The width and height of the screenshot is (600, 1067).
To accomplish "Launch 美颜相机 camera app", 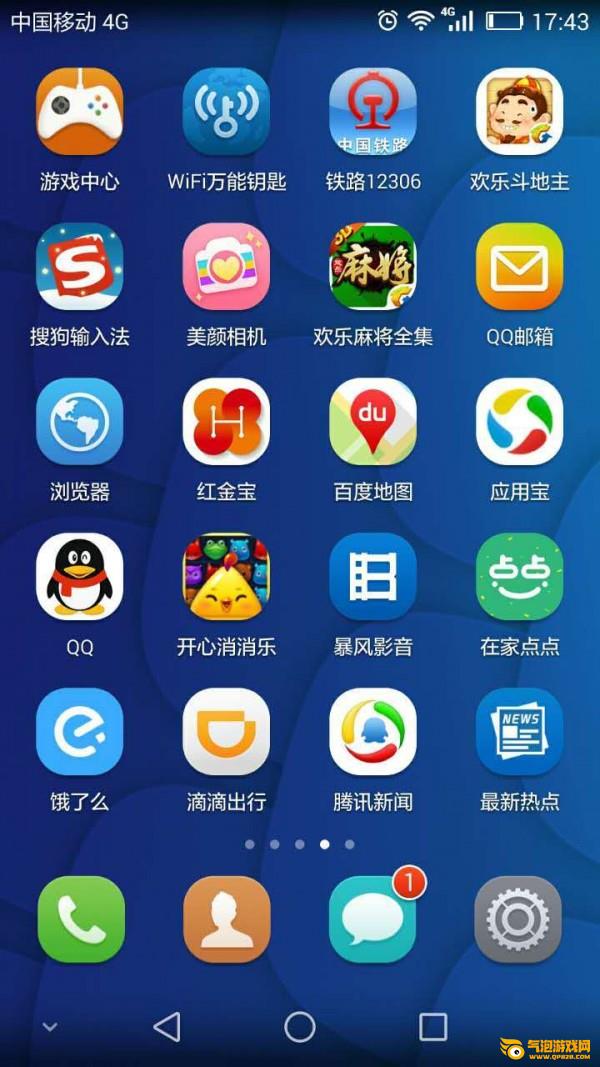I will click(x=226, y=267).
